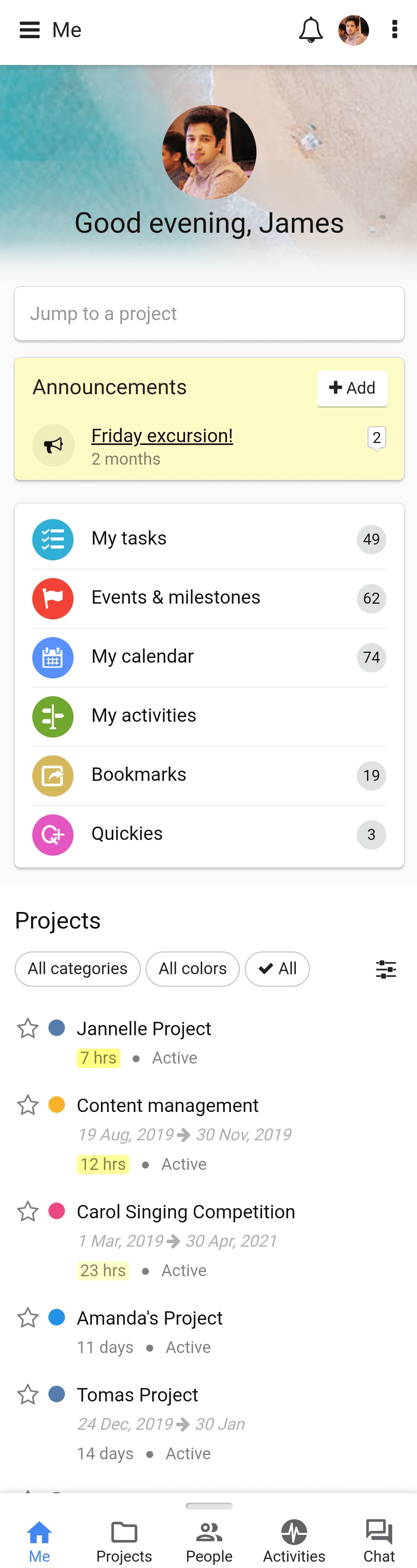This screenshot has height=1568, width=417.
Task: Add a new announcement
Action: (352, 388)
